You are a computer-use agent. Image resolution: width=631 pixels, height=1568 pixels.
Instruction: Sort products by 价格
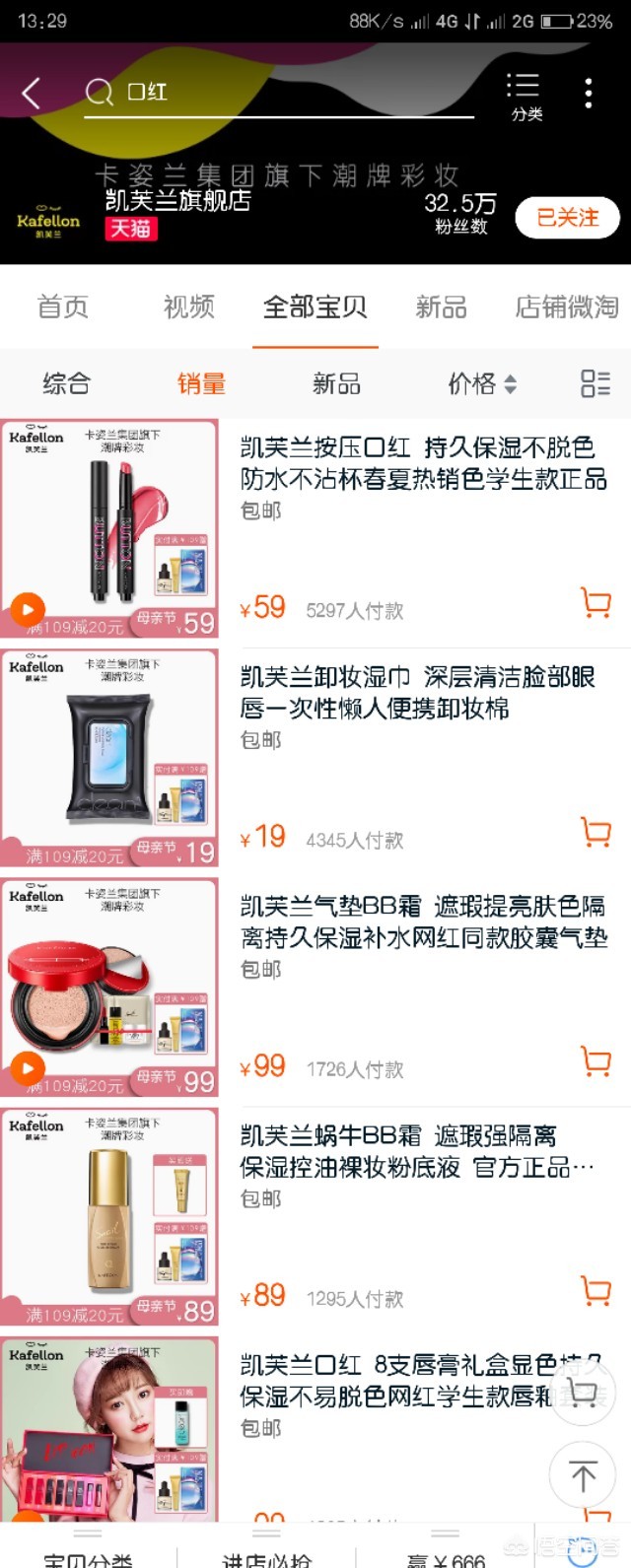click(x=482, y=383)
